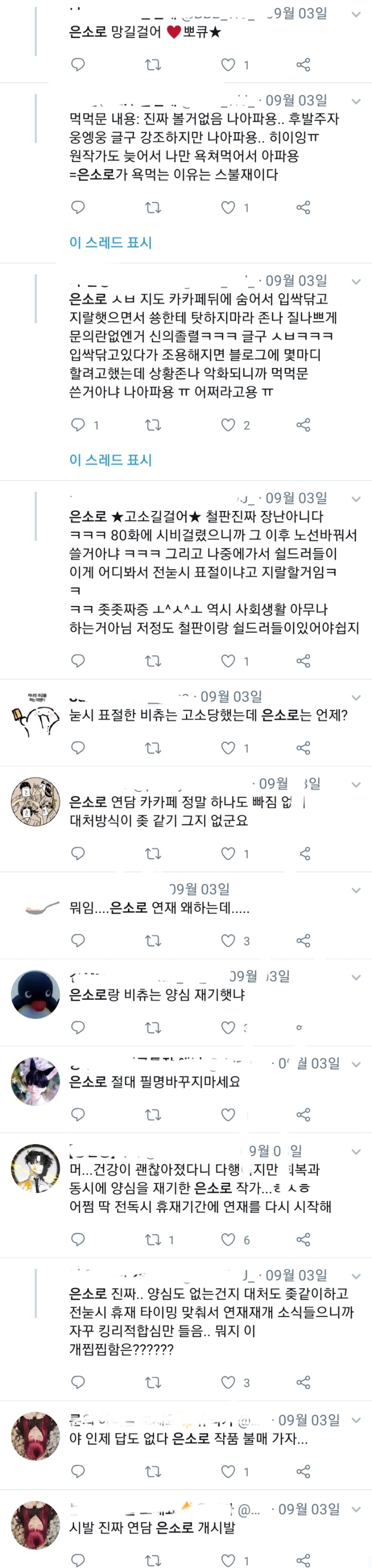This screenshot has height=1568, width=372.
Task: Reply to the tweet starting '은소로 ㅅㅂ 지도 카카페뒤에'
Action: point(78,425)
